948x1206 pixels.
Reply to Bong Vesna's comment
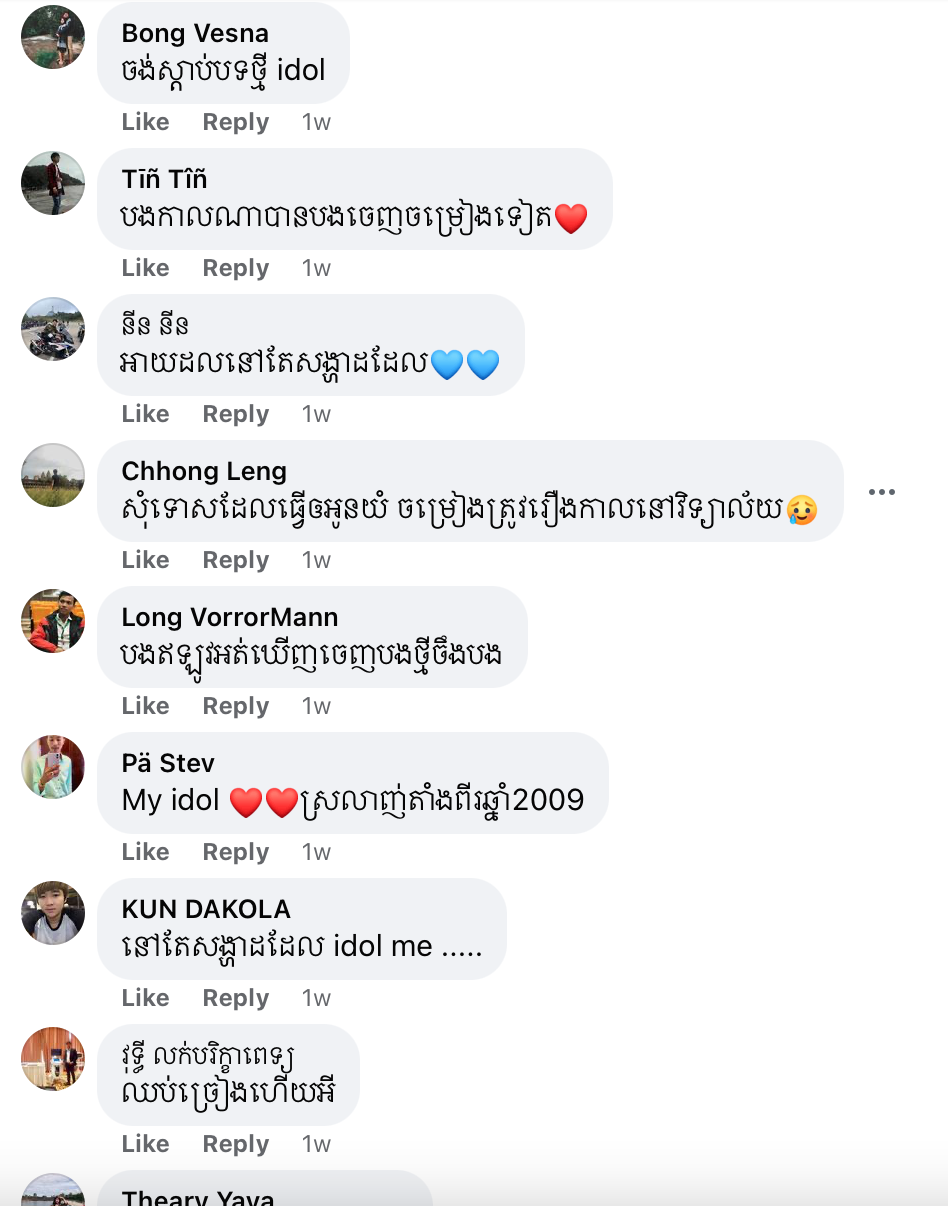tap(235, 122)
